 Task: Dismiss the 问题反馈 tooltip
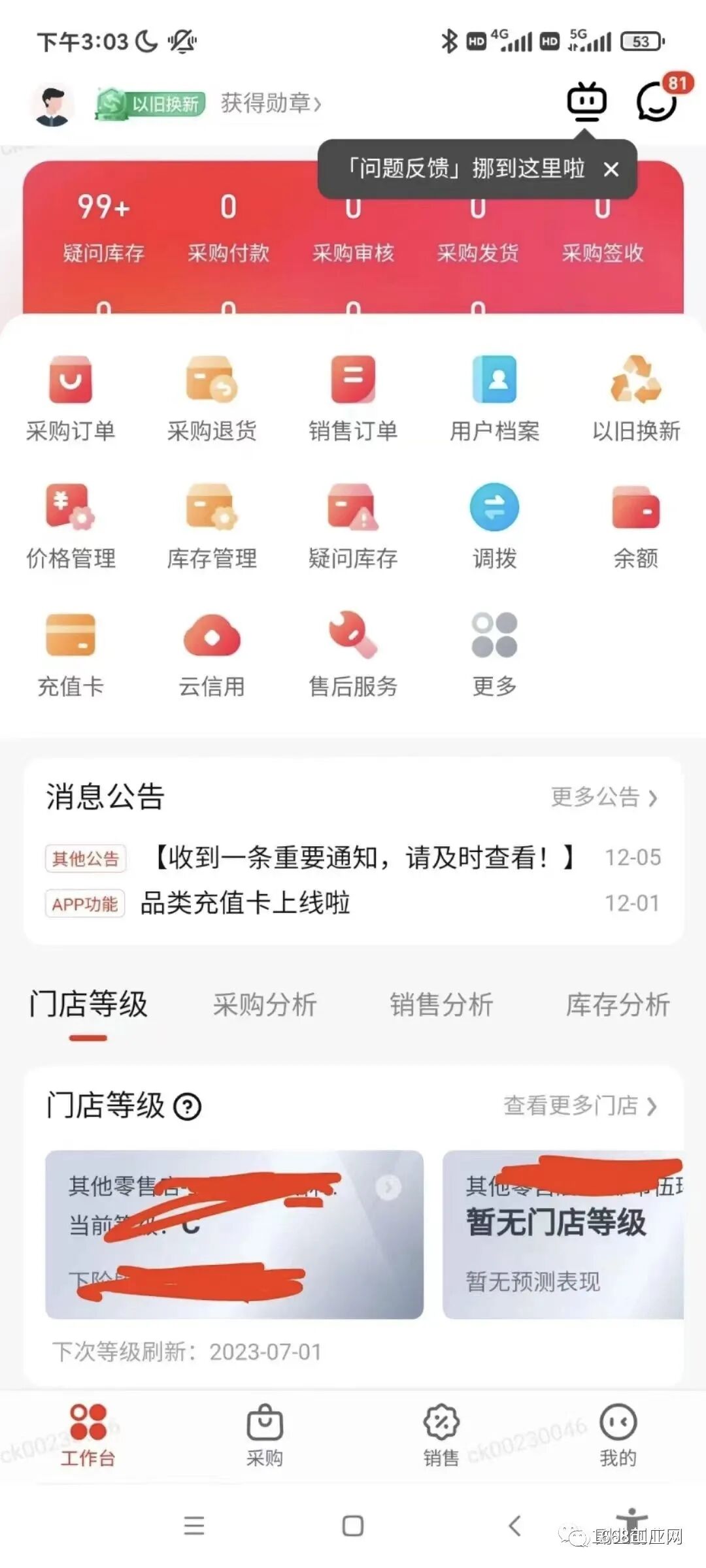(611, 170)
